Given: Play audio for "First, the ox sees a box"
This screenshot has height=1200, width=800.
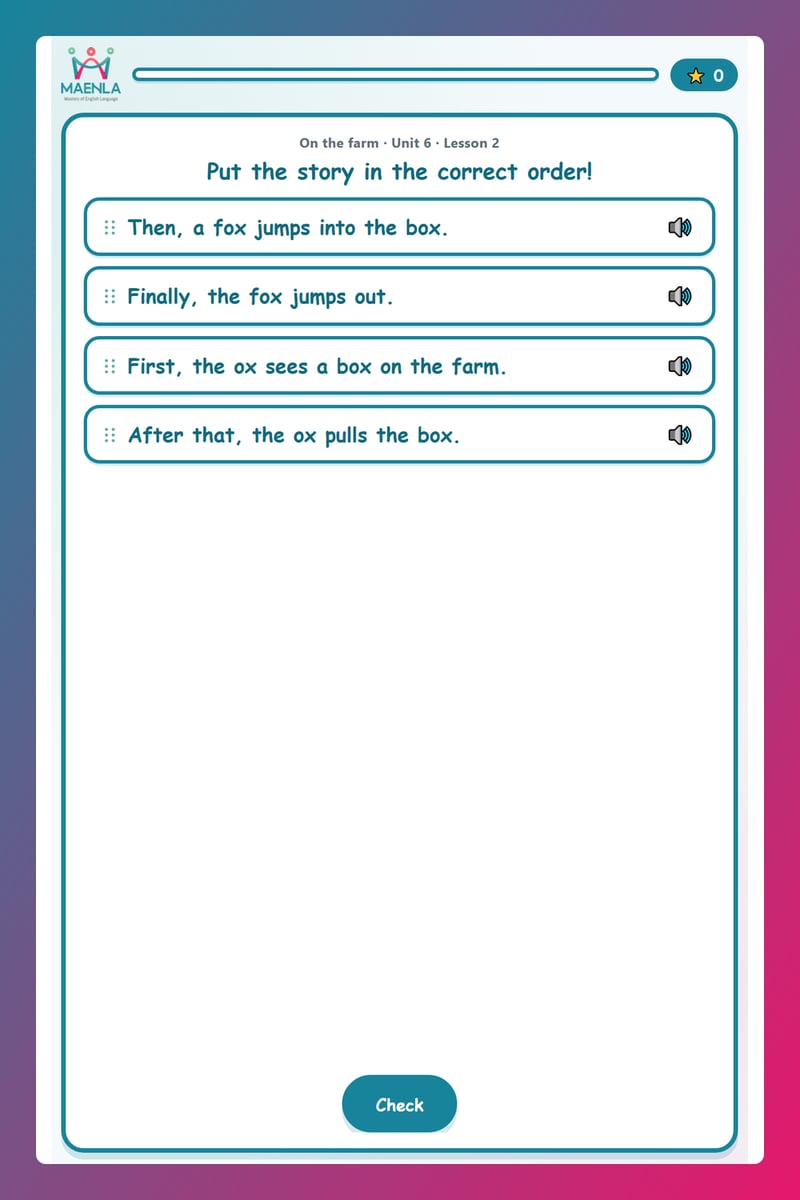Looking at the screenshot, I should pyautogui.click(x=679, y=366).
